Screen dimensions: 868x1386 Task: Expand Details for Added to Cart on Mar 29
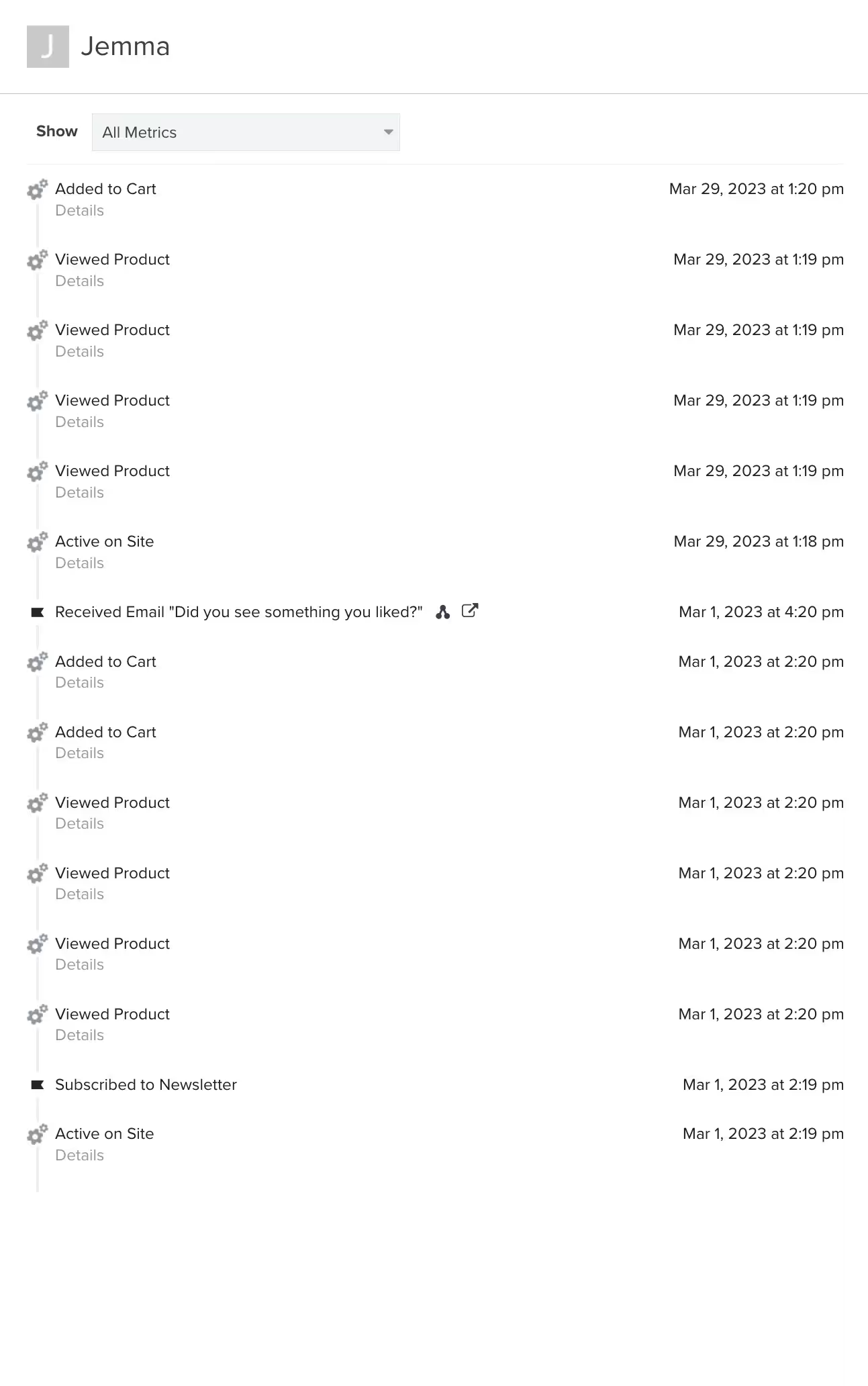(x=79, y=211)
